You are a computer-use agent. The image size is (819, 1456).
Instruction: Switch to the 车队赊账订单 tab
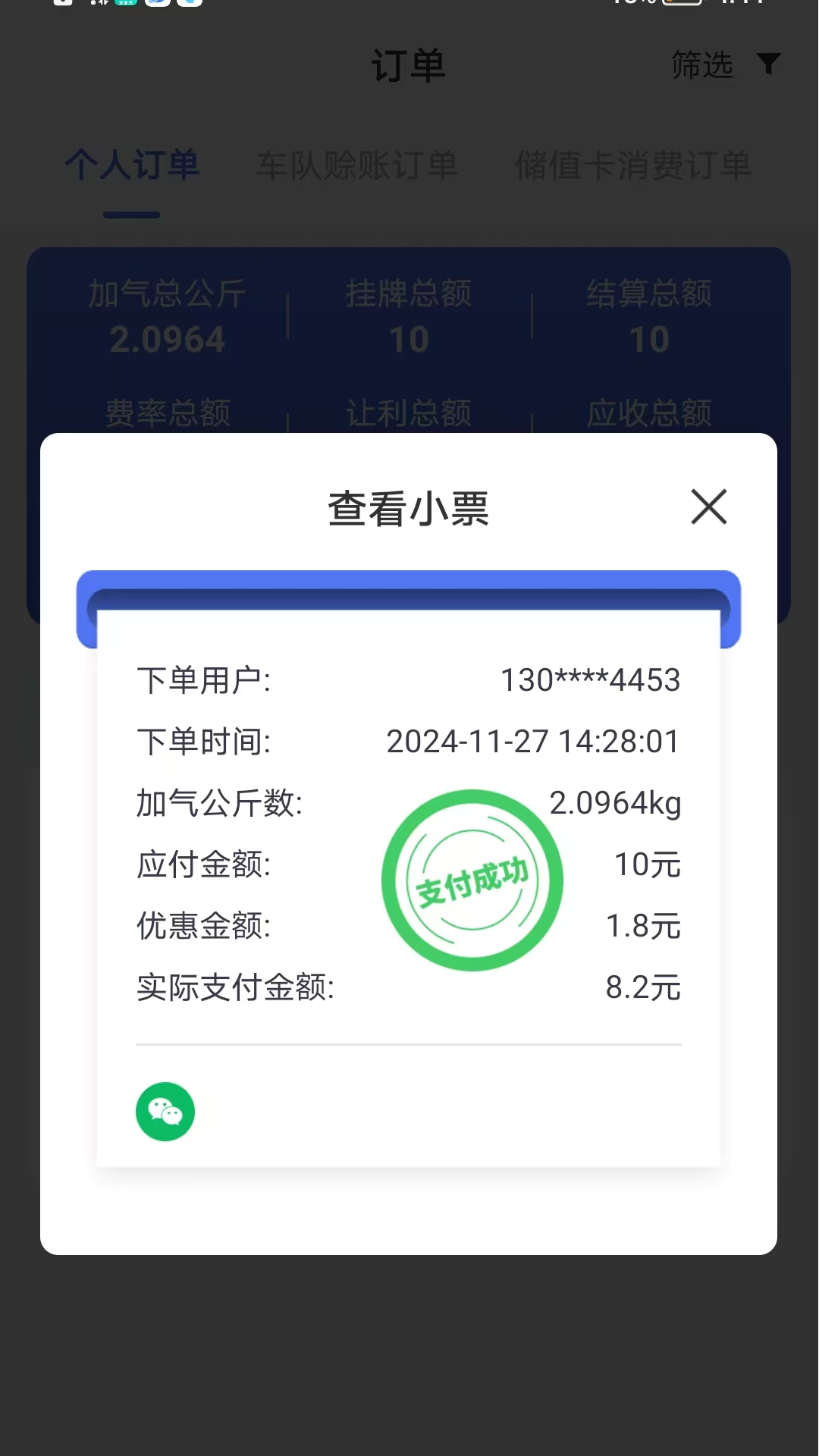pyautogui.click(x=357, y=165)
